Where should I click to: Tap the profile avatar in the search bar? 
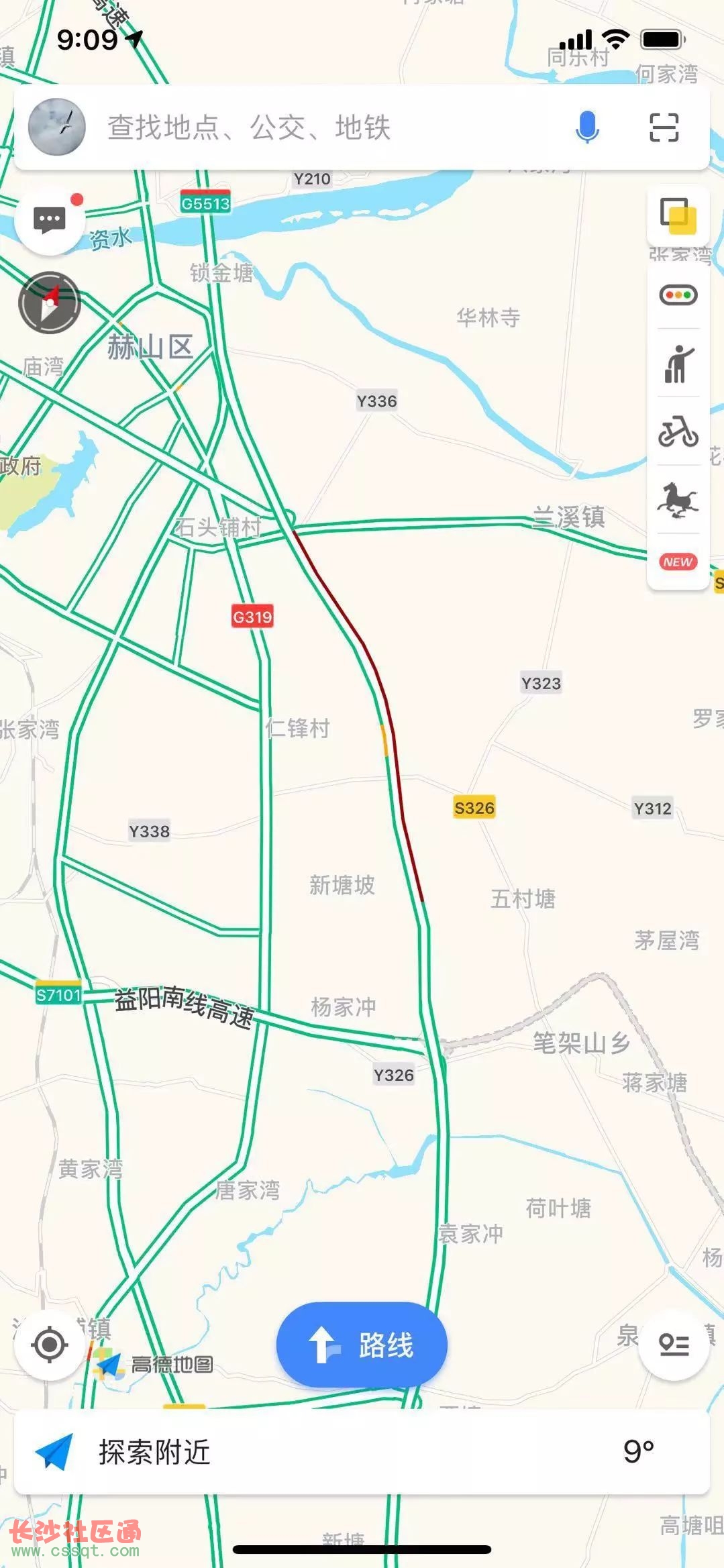coord(57,127)
